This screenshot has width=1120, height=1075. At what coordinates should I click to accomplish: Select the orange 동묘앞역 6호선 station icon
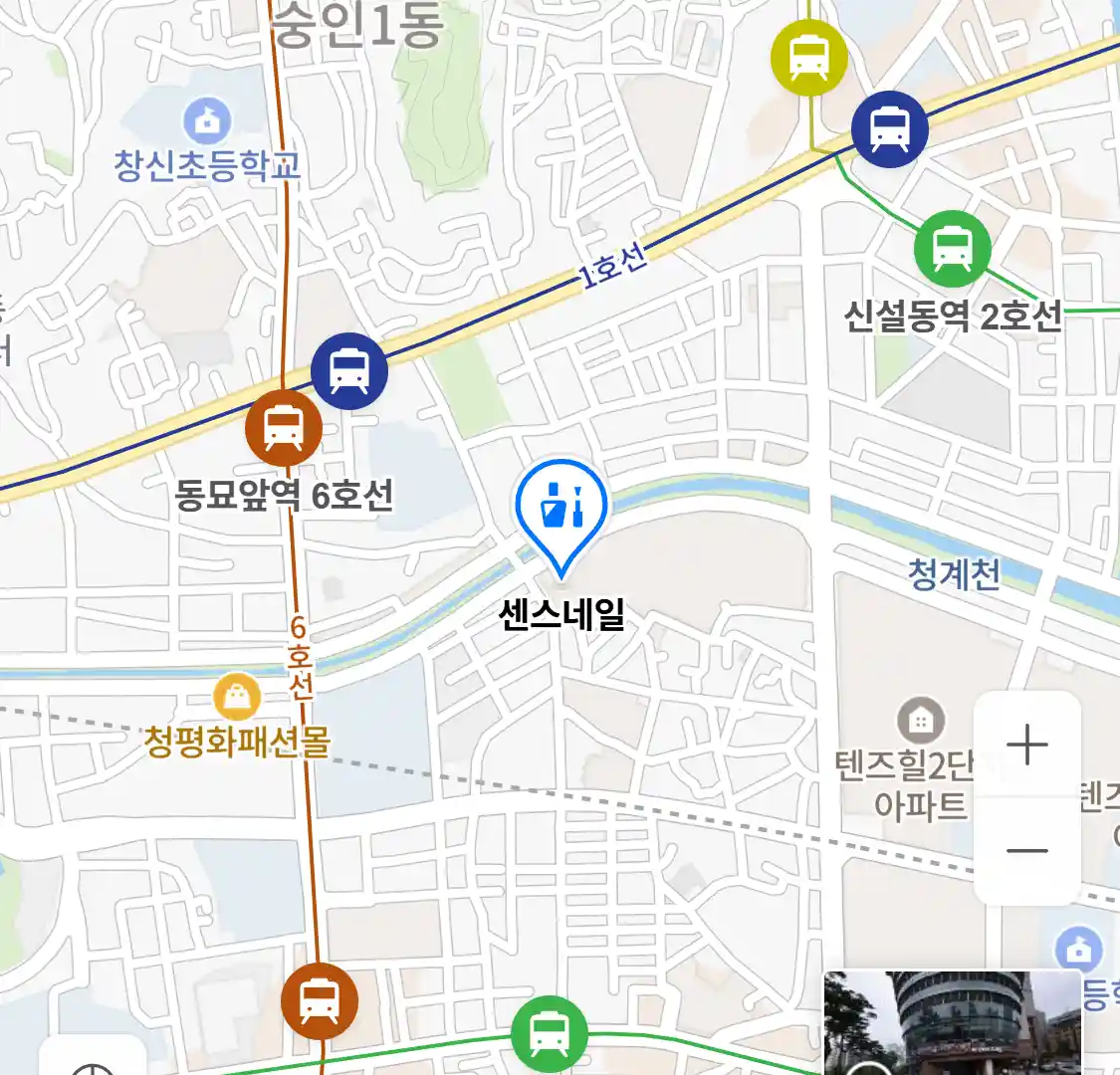click(284, 428)
